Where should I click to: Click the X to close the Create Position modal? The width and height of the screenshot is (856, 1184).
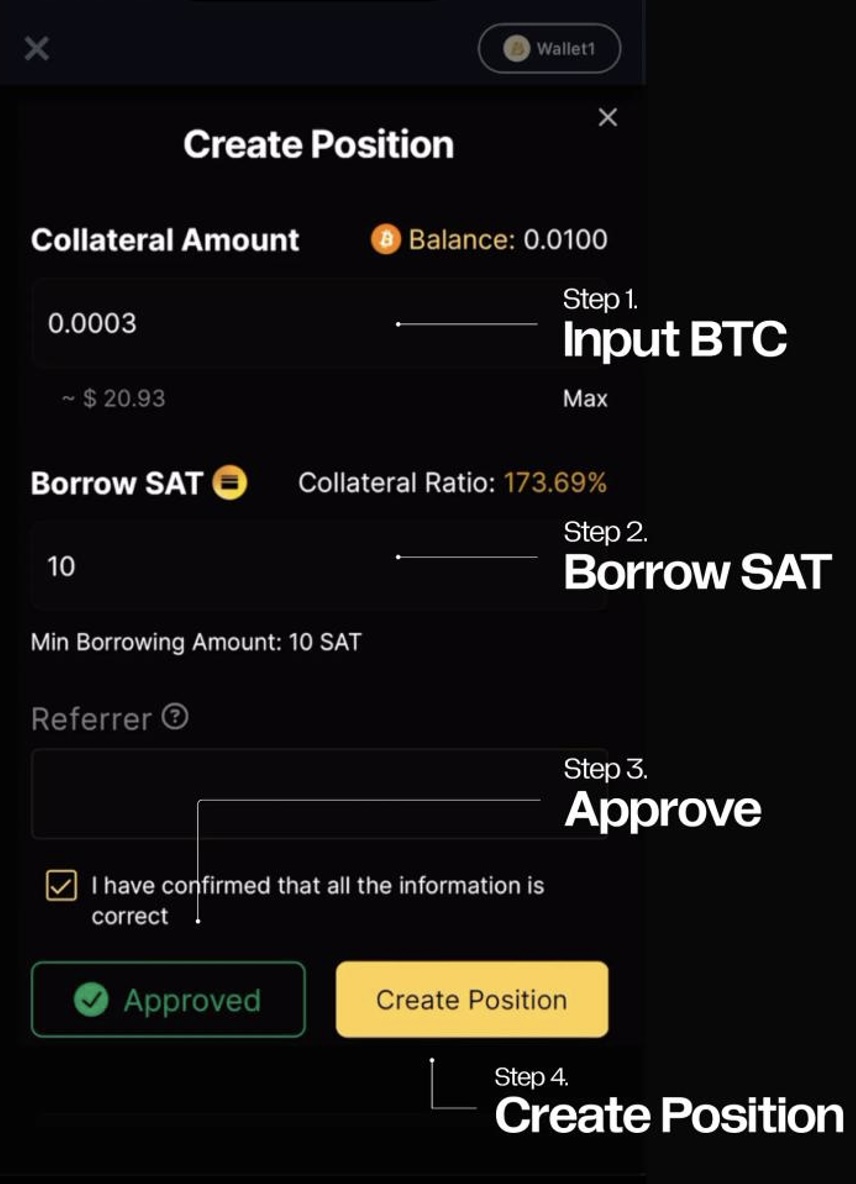(x=608, y=117)
